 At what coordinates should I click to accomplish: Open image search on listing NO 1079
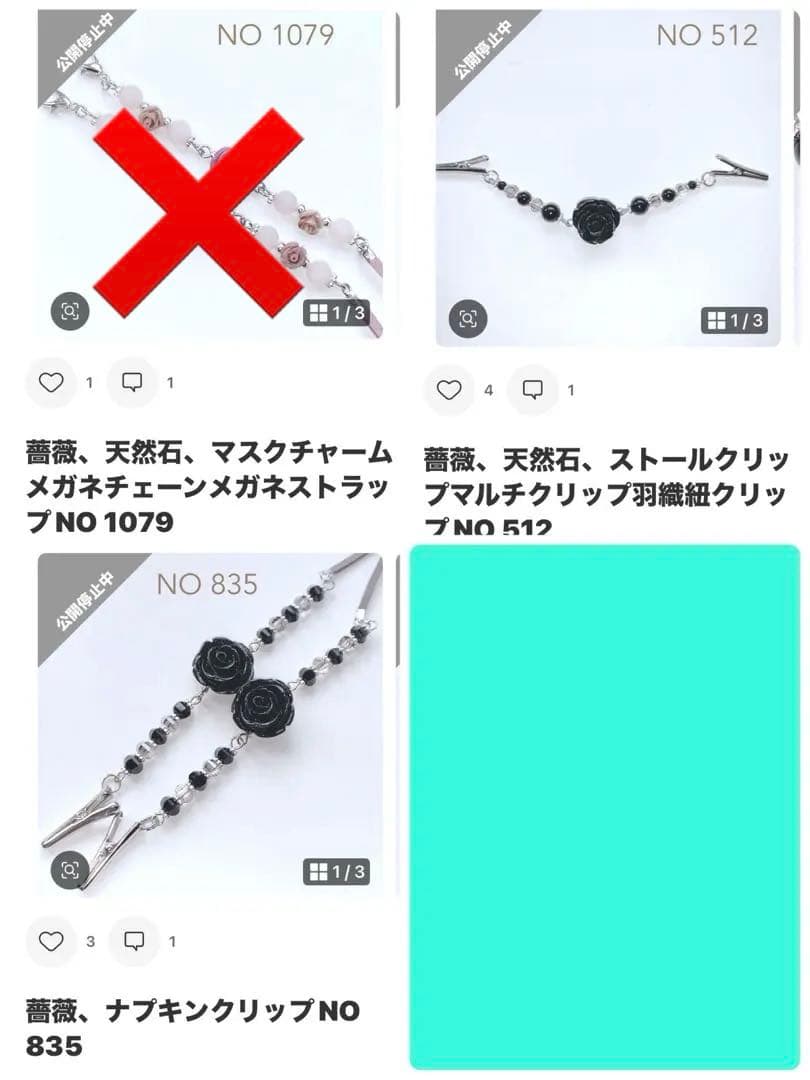tap(68, 311)
